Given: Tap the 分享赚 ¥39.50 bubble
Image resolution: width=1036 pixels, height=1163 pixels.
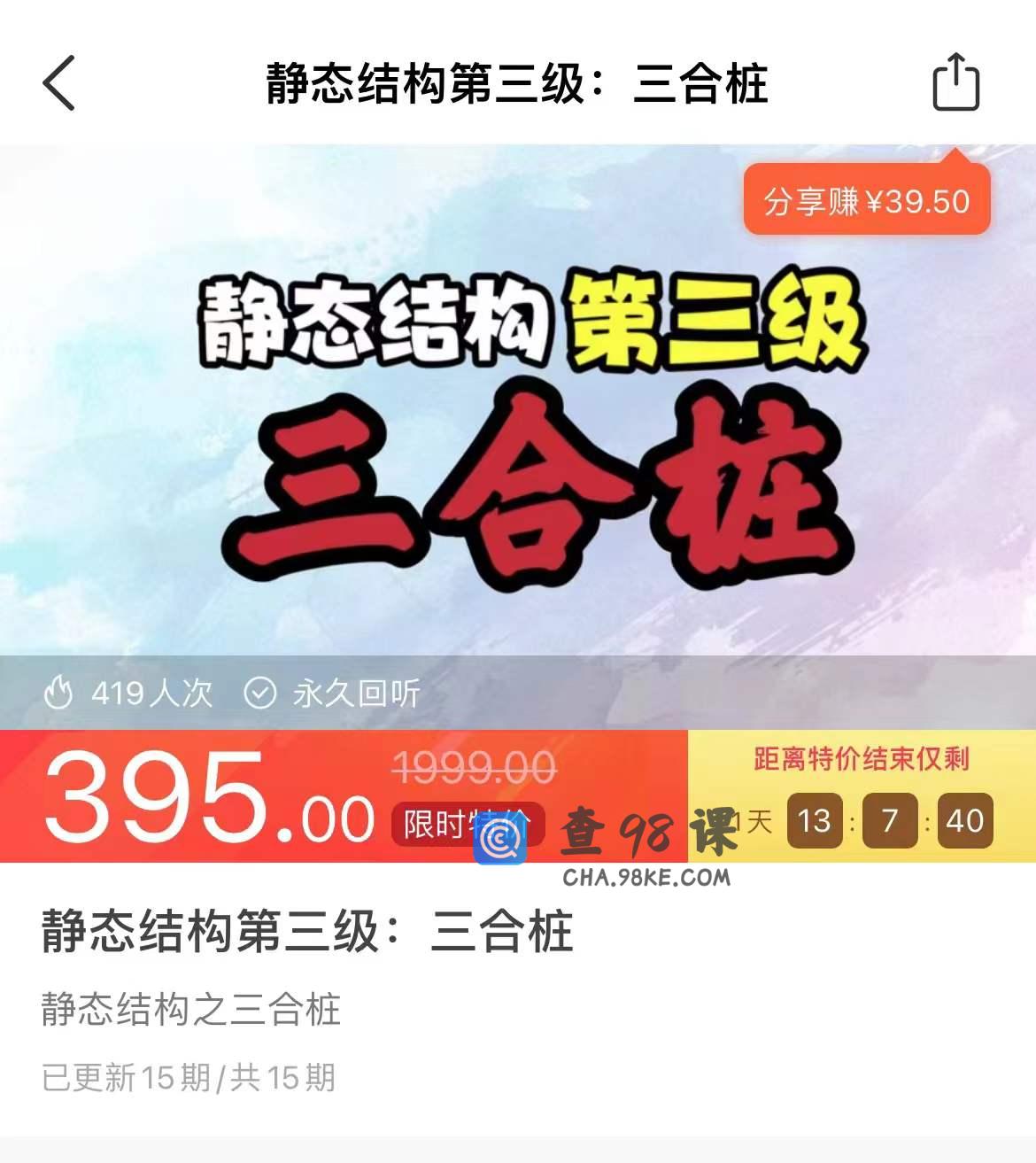Looking at the screenshot, I should pos(866,201).
